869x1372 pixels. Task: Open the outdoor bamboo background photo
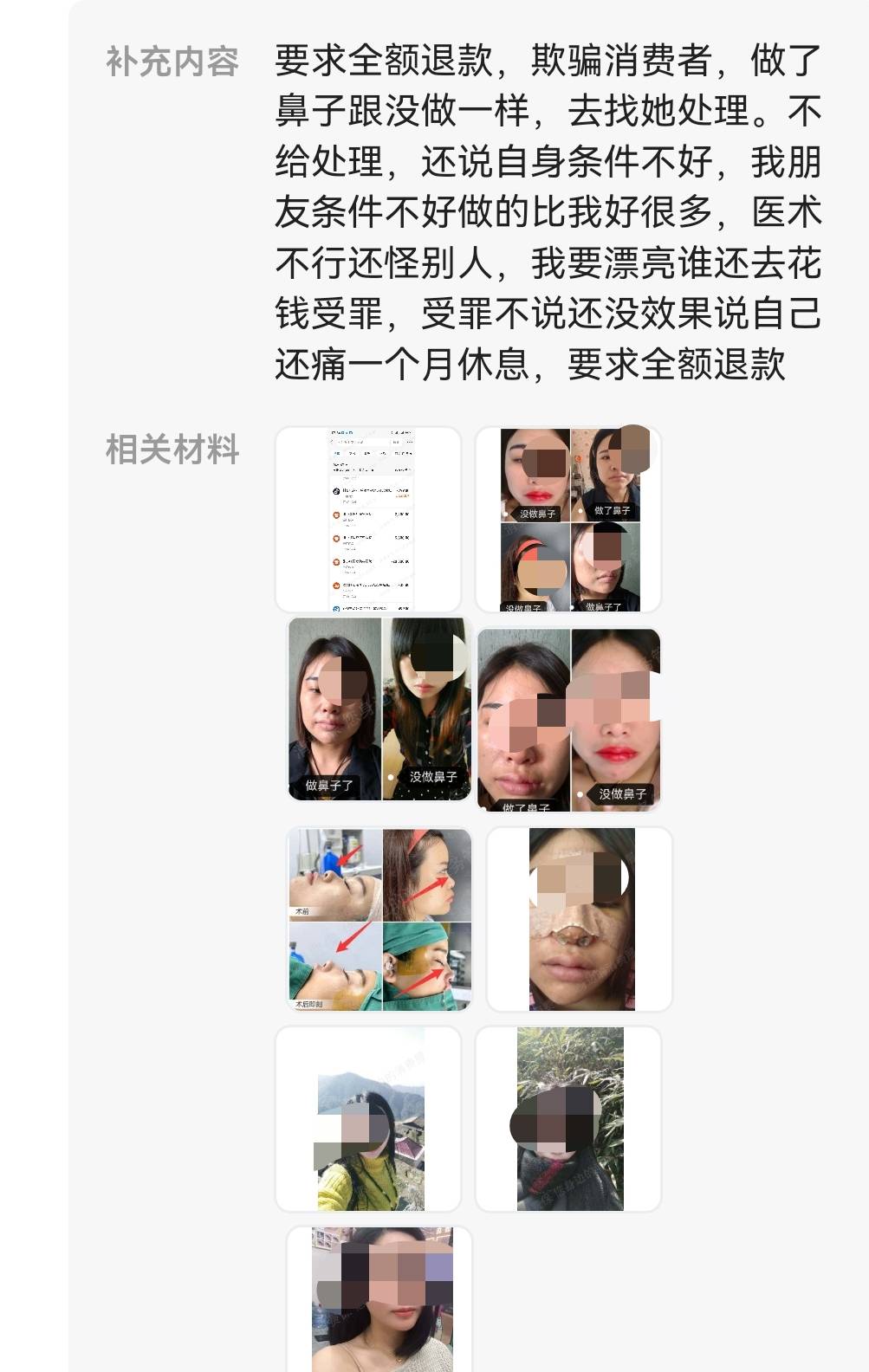coord(568,1119)
